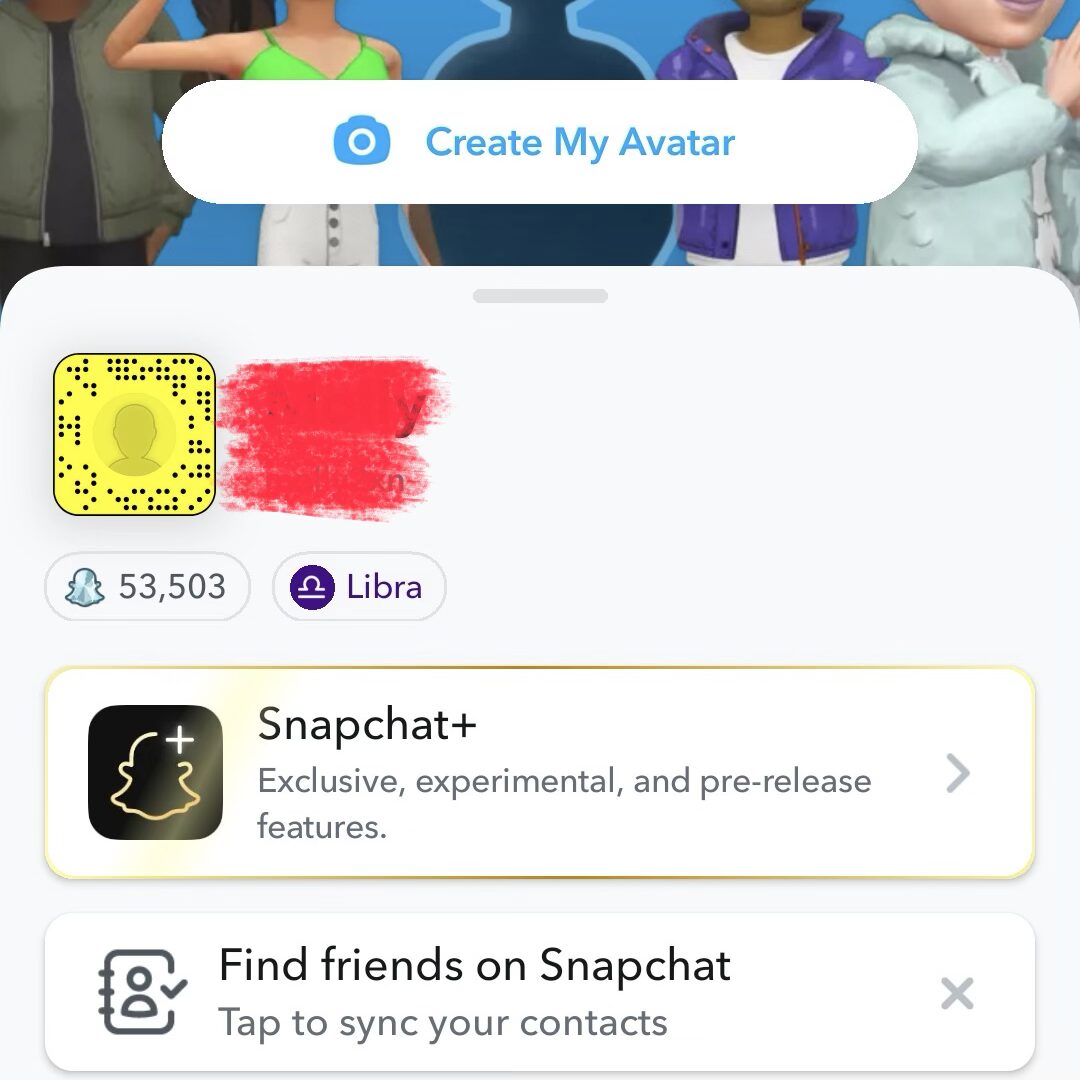The image size is (1080, 1080).
Task: Tap the Libra zodiac chip
Action: [x=359, y=587]
